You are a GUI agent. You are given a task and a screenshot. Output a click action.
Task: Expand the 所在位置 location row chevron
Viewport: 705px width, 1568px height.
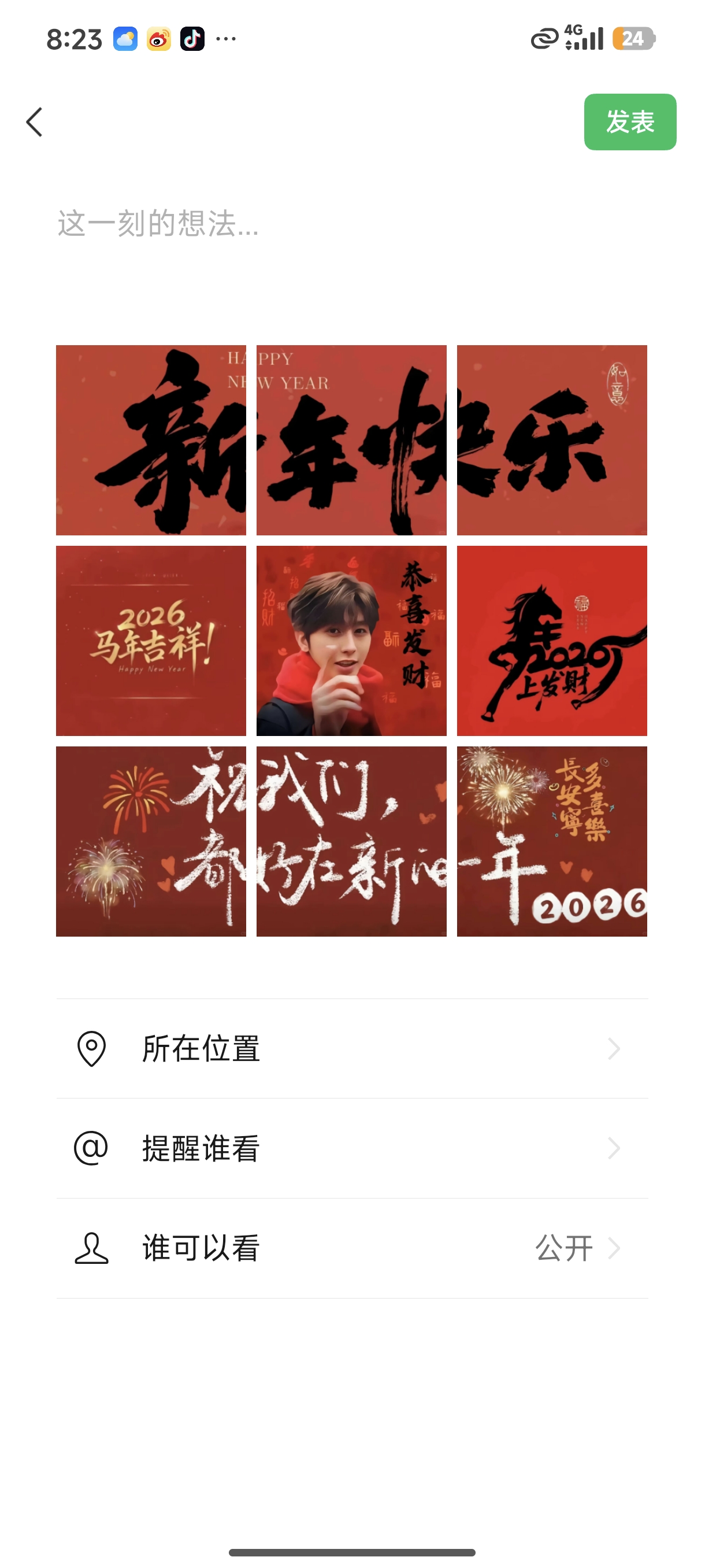tap(613, 1047)
